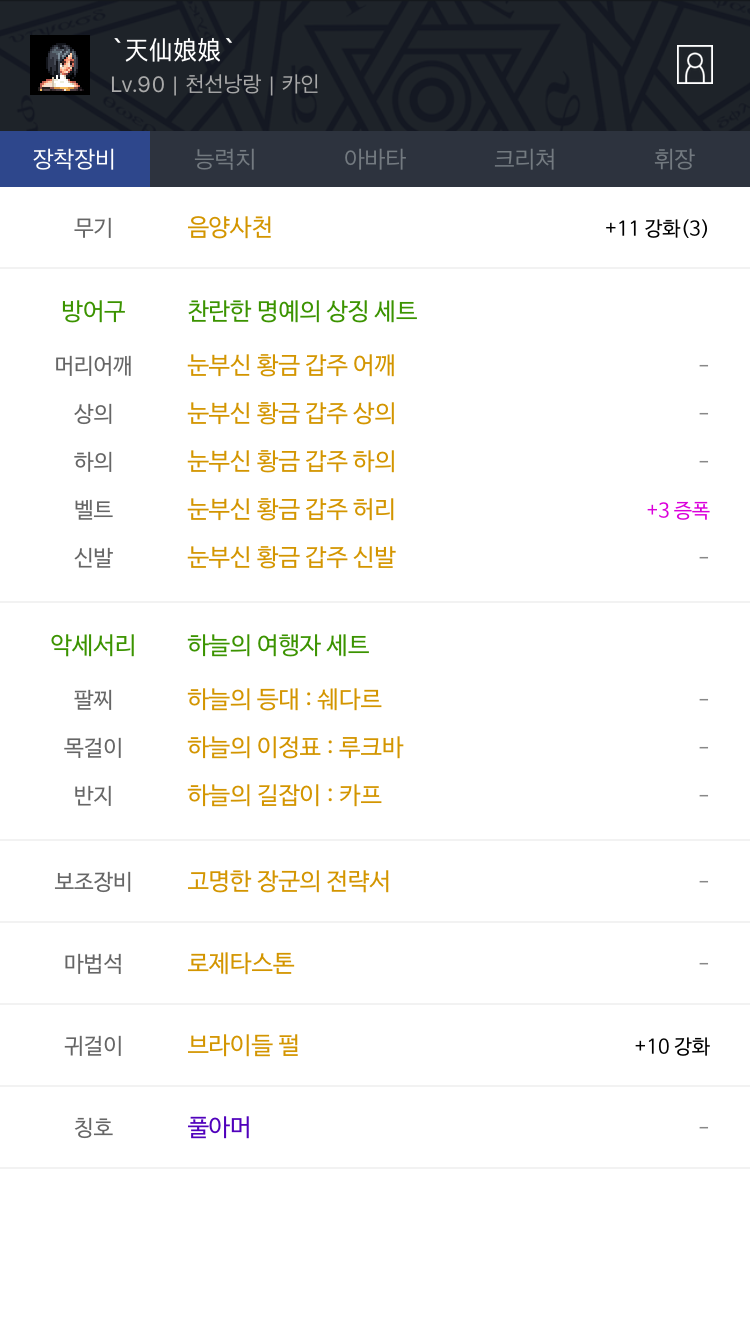Open necklace 하늘의 이정표 : 루크바
This screenshot has height=1334, width=750.
[295, 746]
